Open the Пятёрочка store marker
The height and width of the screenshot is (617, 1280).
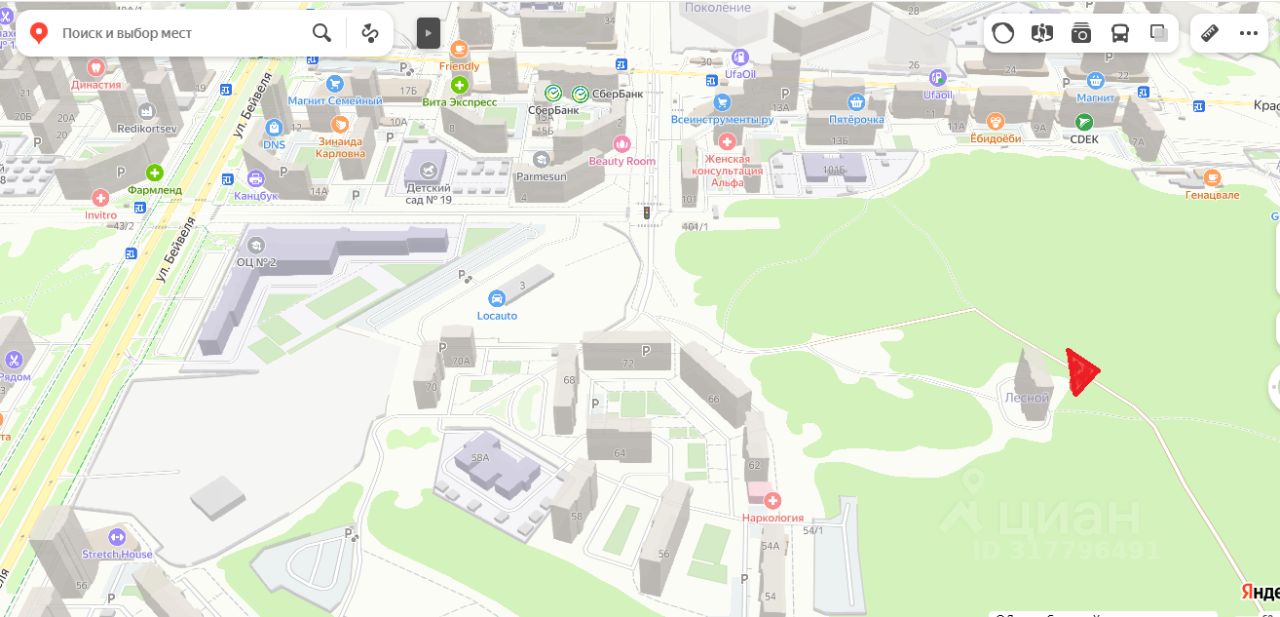(856, 102)
